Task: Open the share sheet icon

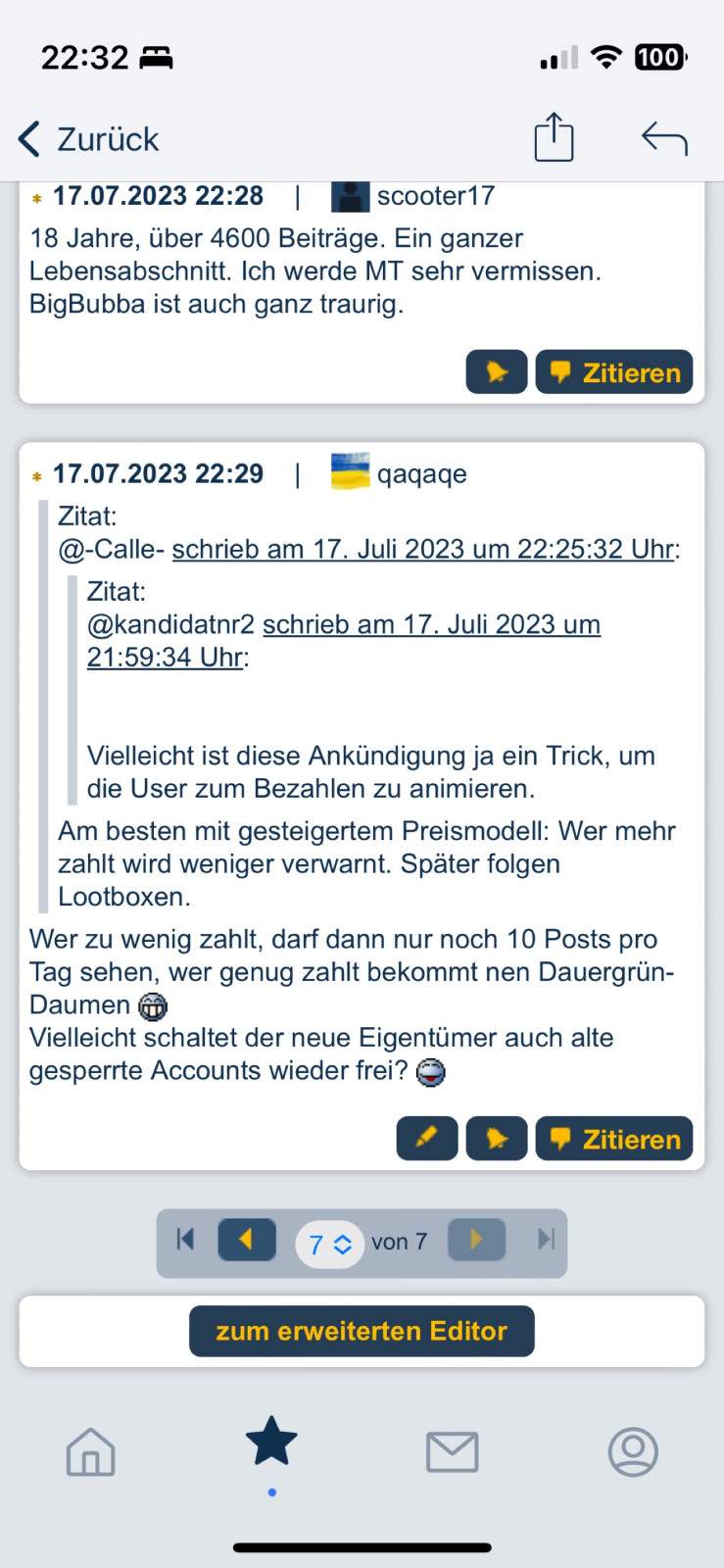Action: point(554,137)
